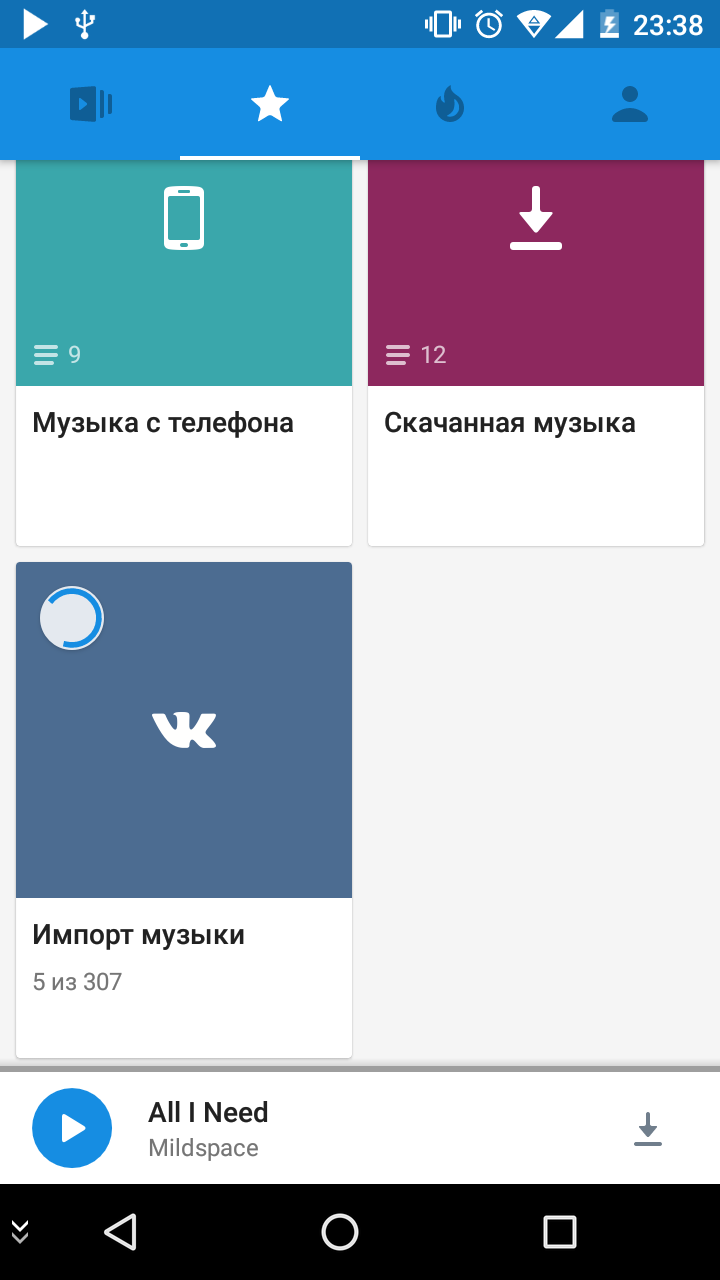Open the Скачанная музыка card
Viewport: 720px width, 1280px height.
536,353
